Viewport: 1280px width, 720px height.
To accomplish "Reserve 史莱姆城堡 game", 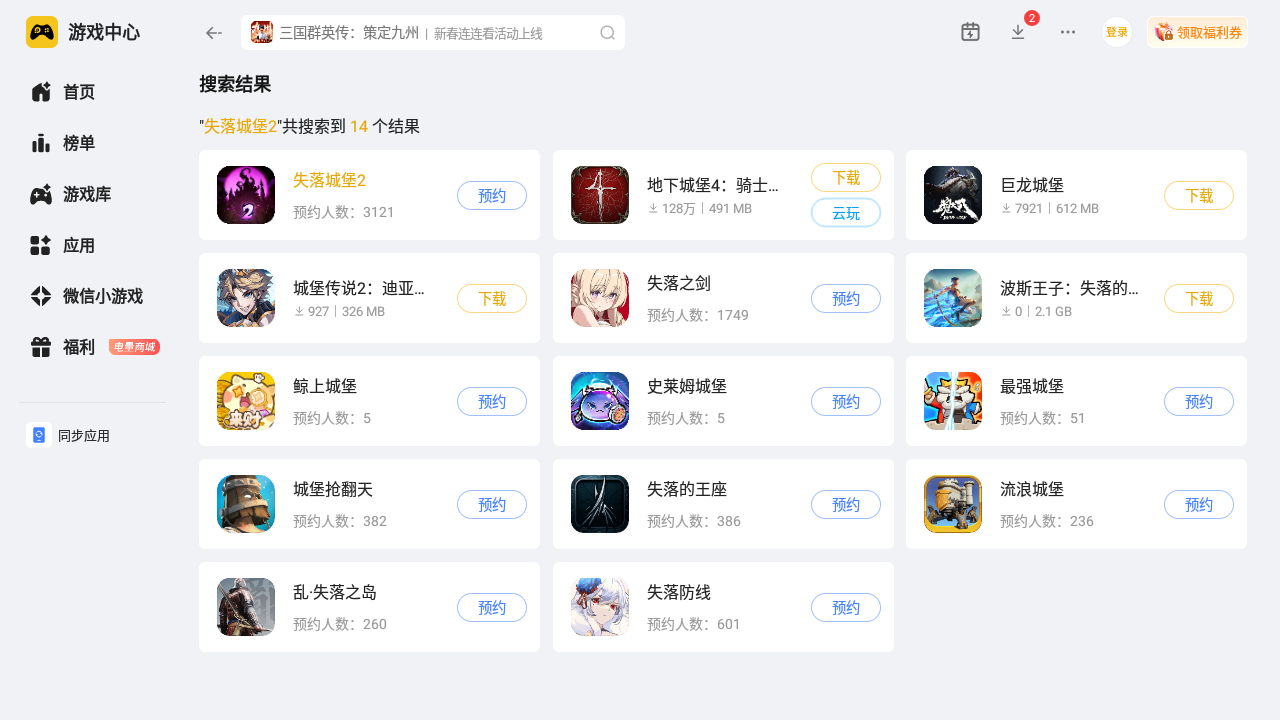I will pos(845,402).
